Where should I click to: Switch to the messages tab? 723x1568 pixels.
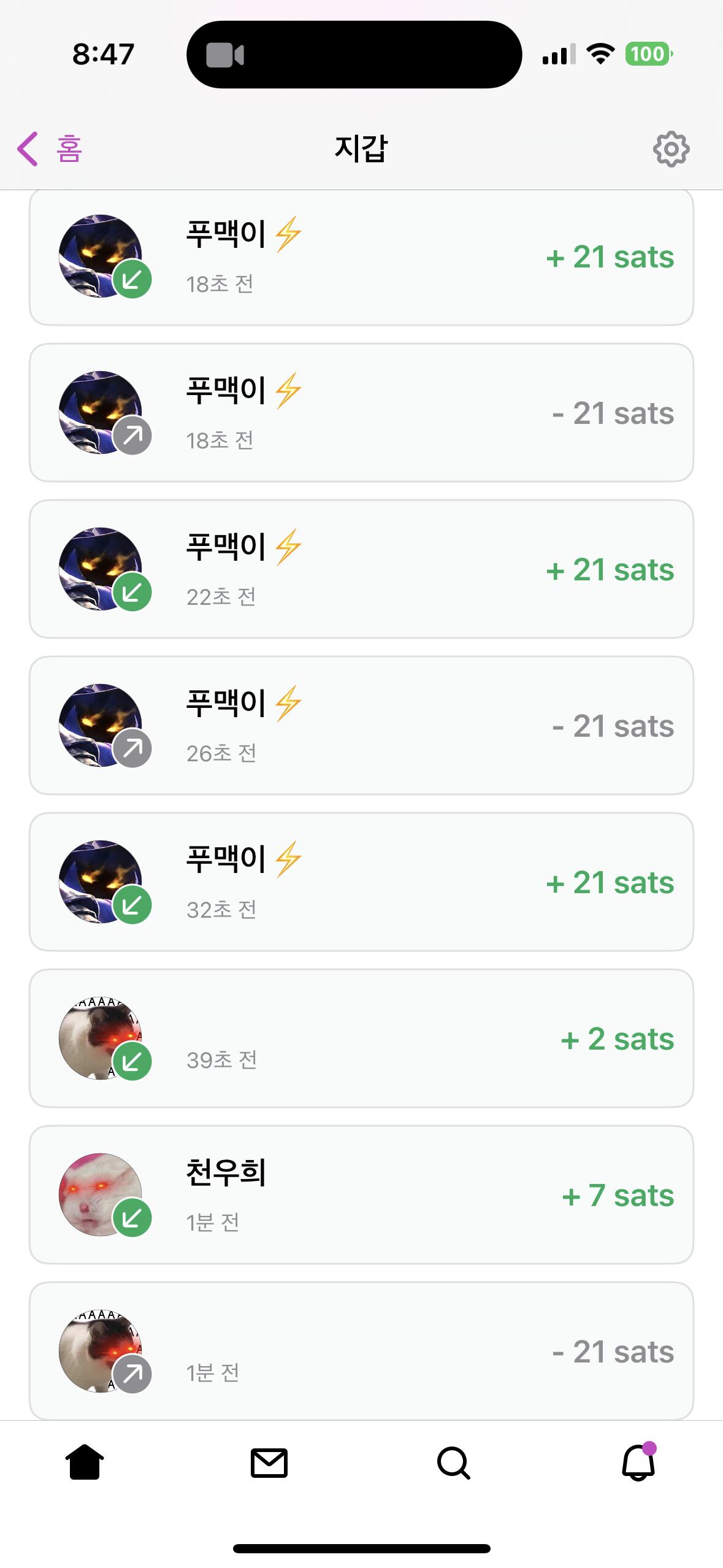(269, 1463)
